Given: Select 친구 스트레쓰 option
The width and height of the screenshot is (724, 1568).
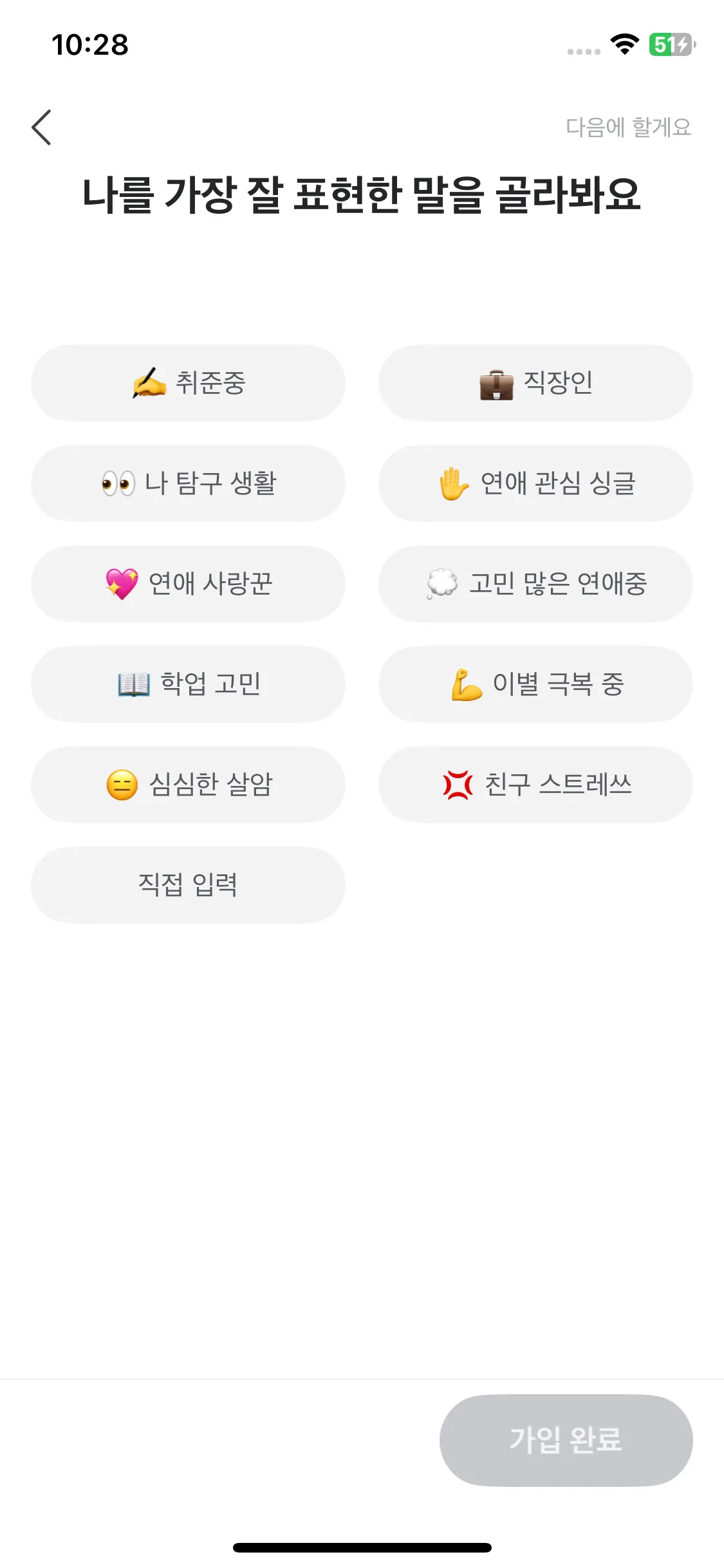Looking at the screenshot, I should tap(535, 785).
